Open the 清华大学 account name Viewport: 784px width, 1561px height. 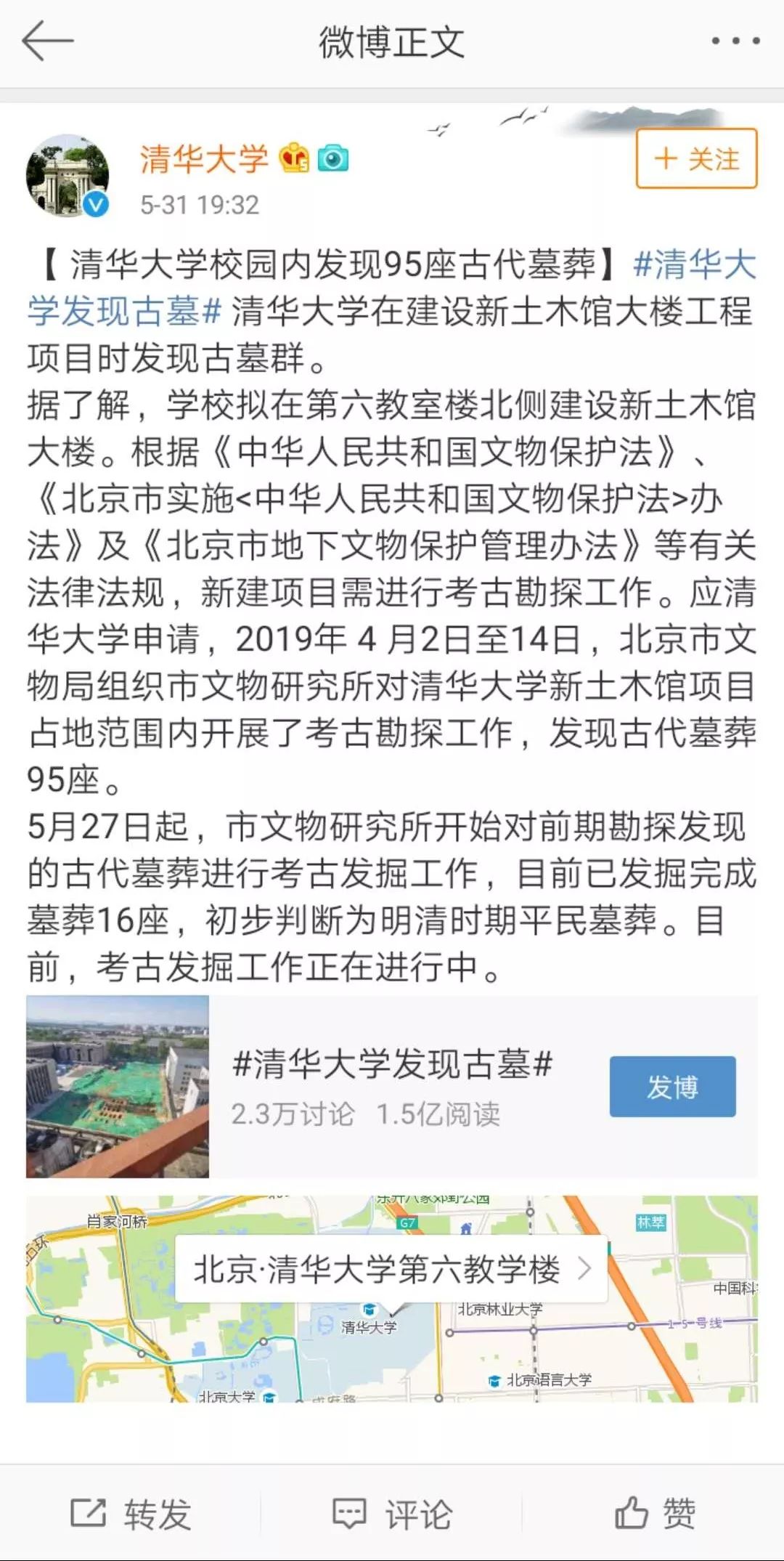click(x=204, y=159)
